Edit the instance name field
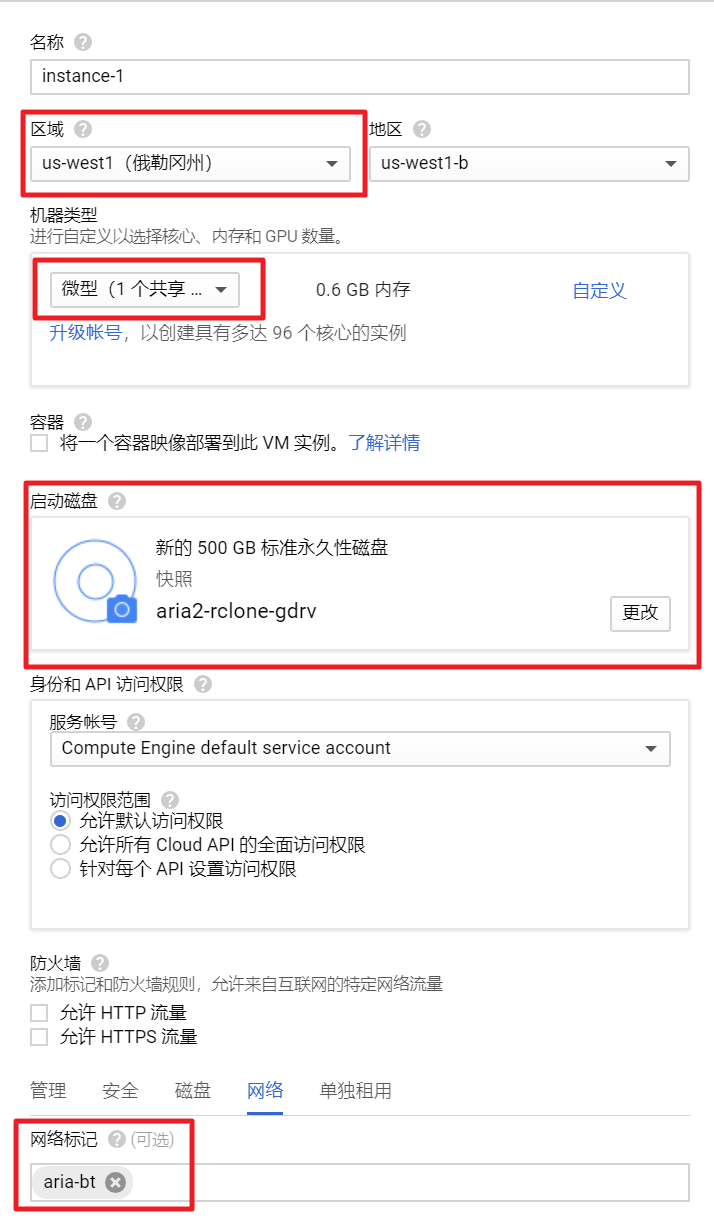Screen dimensions: 714x1225 359,76
